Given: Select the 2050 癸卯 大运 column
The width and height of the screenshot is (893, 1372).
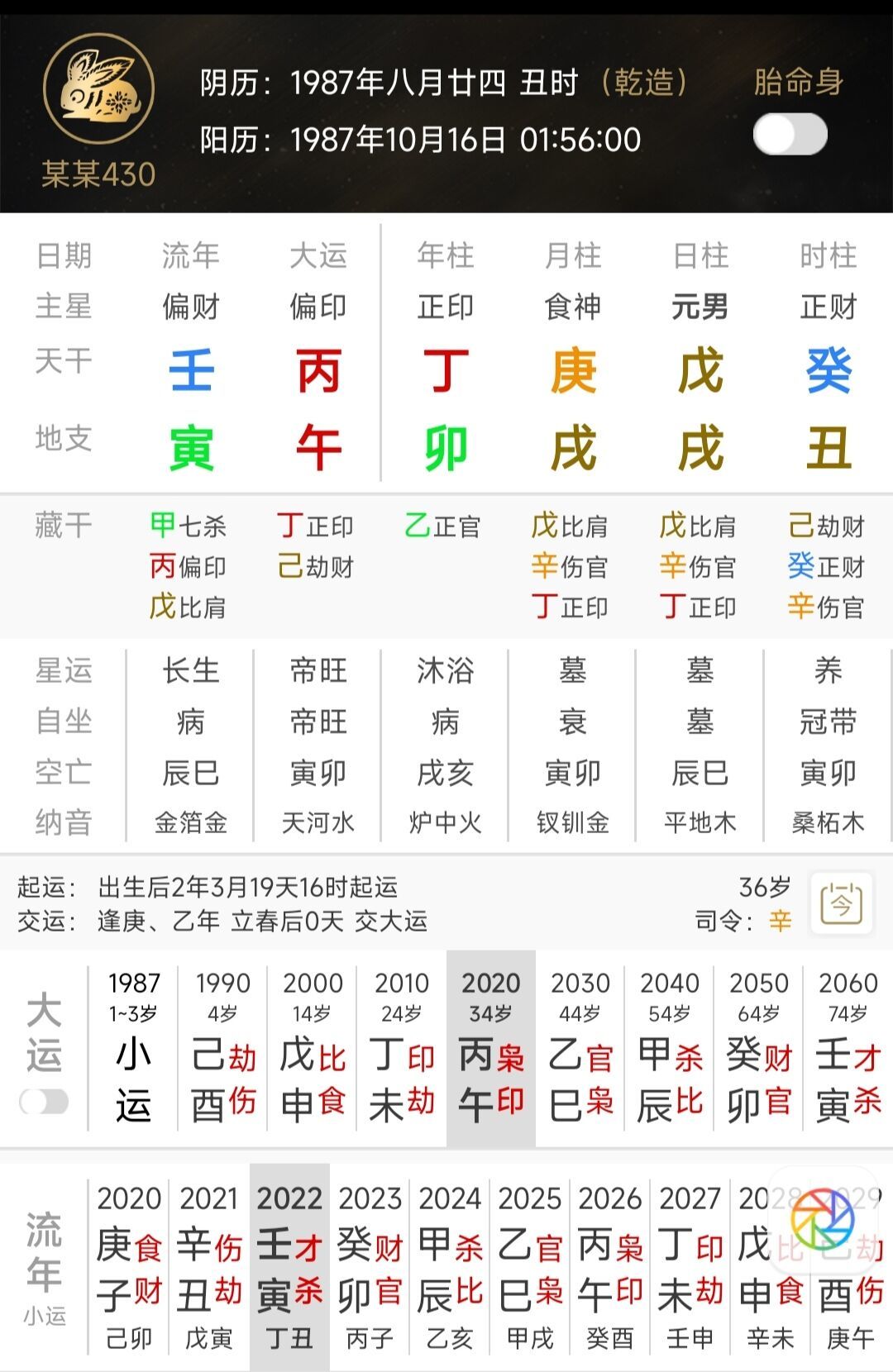Looking at the screenshot, I should click(759, 1050).
